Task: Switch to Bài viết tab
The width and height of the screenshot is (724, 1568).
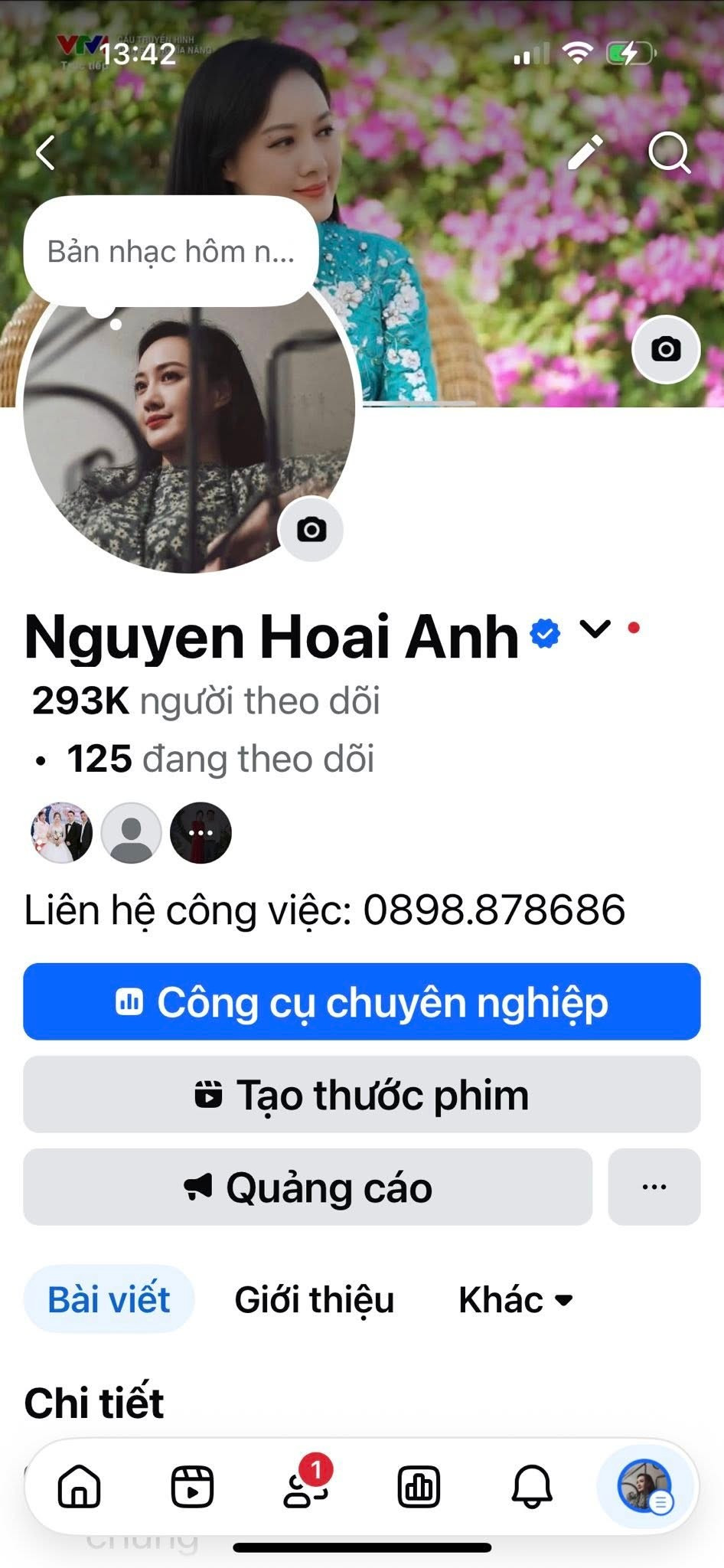Action: [109, 1299]
